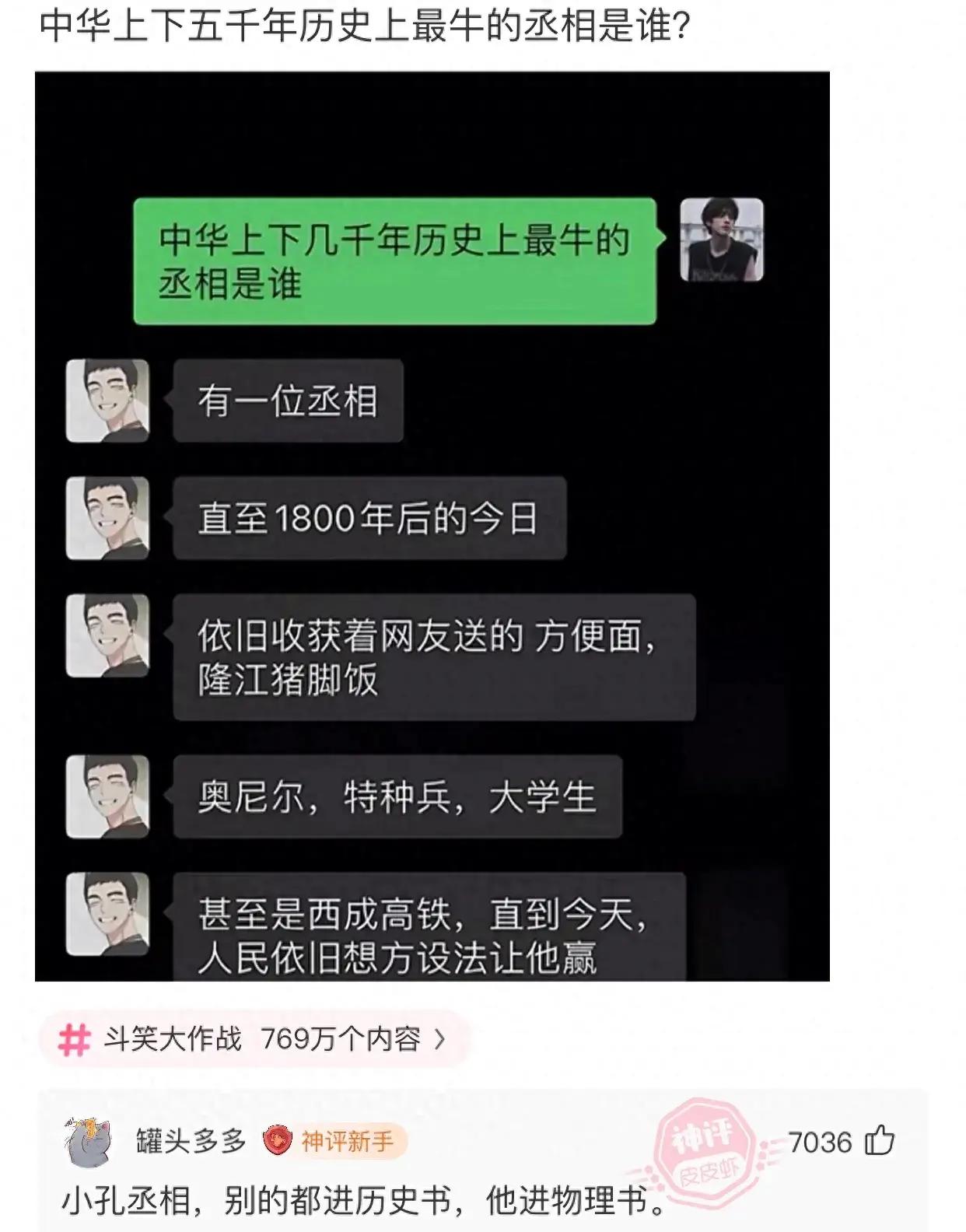Open the chat screenshot image in the post

432,526
